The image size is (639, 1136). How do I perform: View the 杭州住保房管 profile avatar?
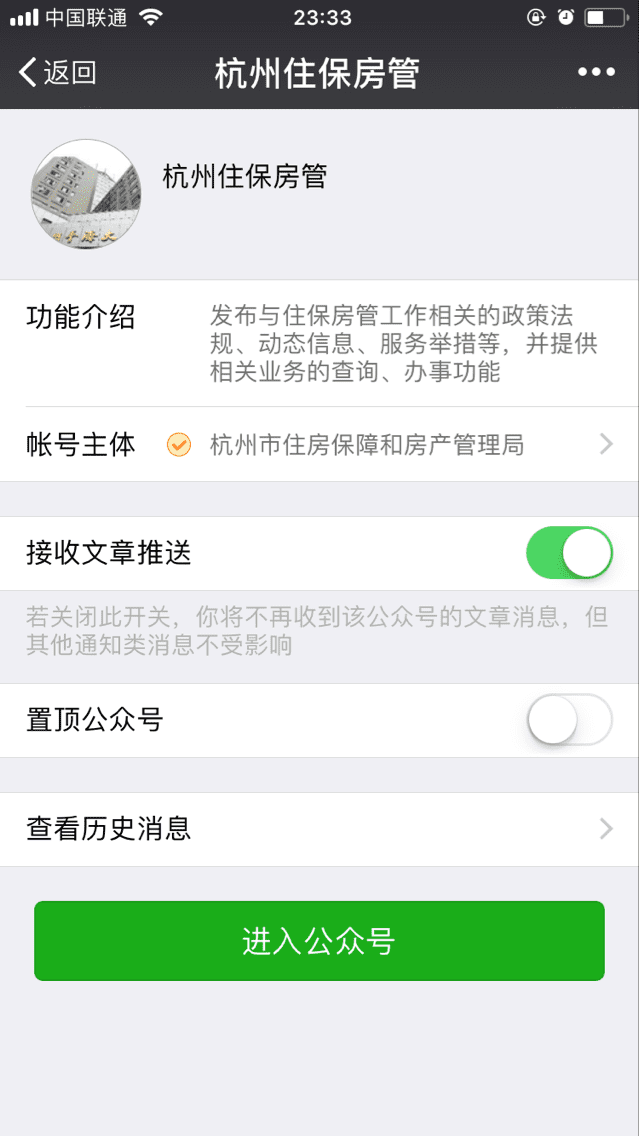[85, 195]
